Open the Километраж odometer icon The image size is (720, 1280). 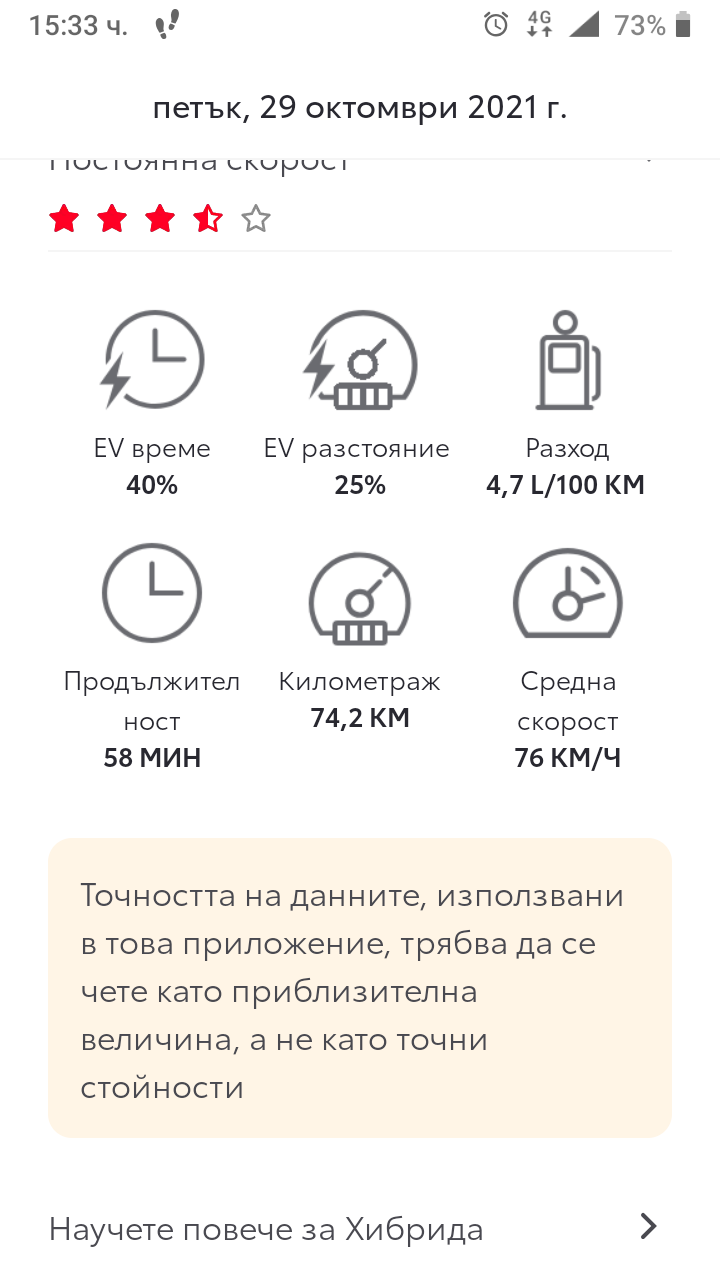coord(360,595)
